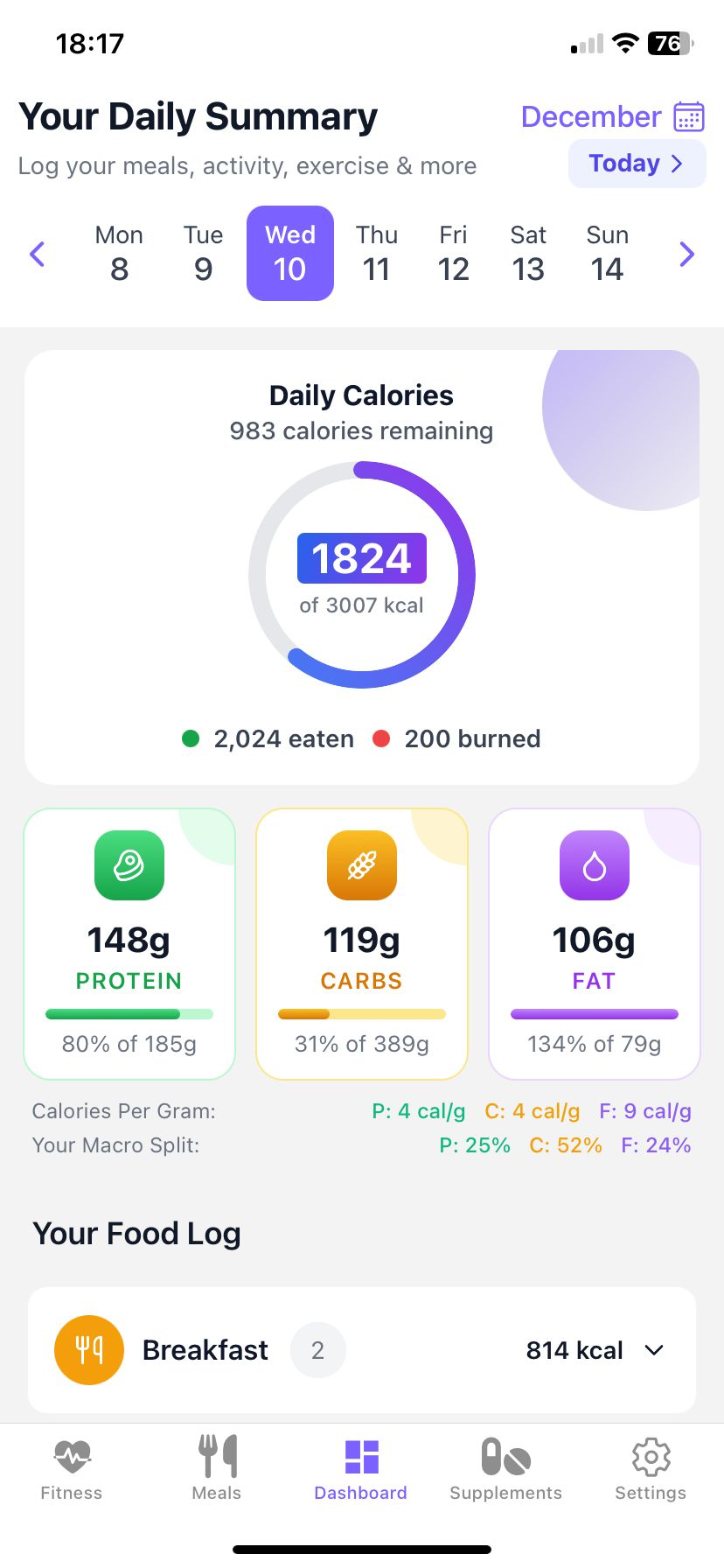724x1568 pixels.
Task: Select Wednesday the 10th
Action: click(289, 253)
